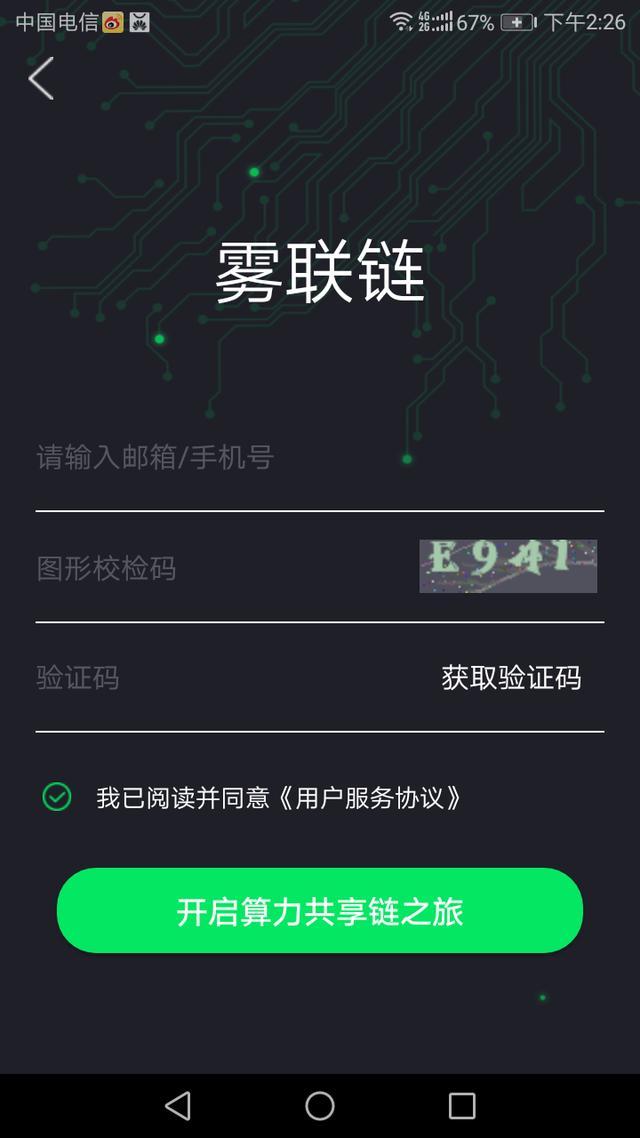This screenshot has height=1138, width=640.
Task: Tap the system home button
Action: [320, 1105]
